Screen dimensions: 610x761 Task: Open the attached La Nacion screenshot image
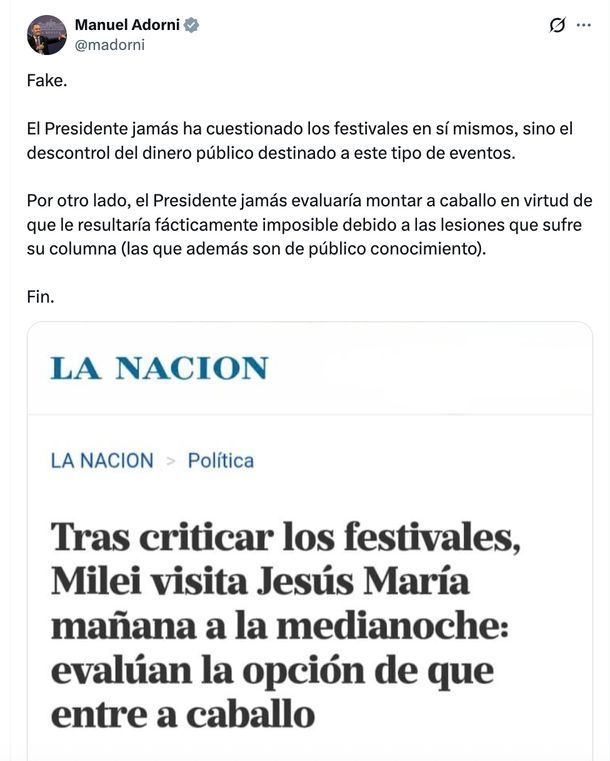309,540
